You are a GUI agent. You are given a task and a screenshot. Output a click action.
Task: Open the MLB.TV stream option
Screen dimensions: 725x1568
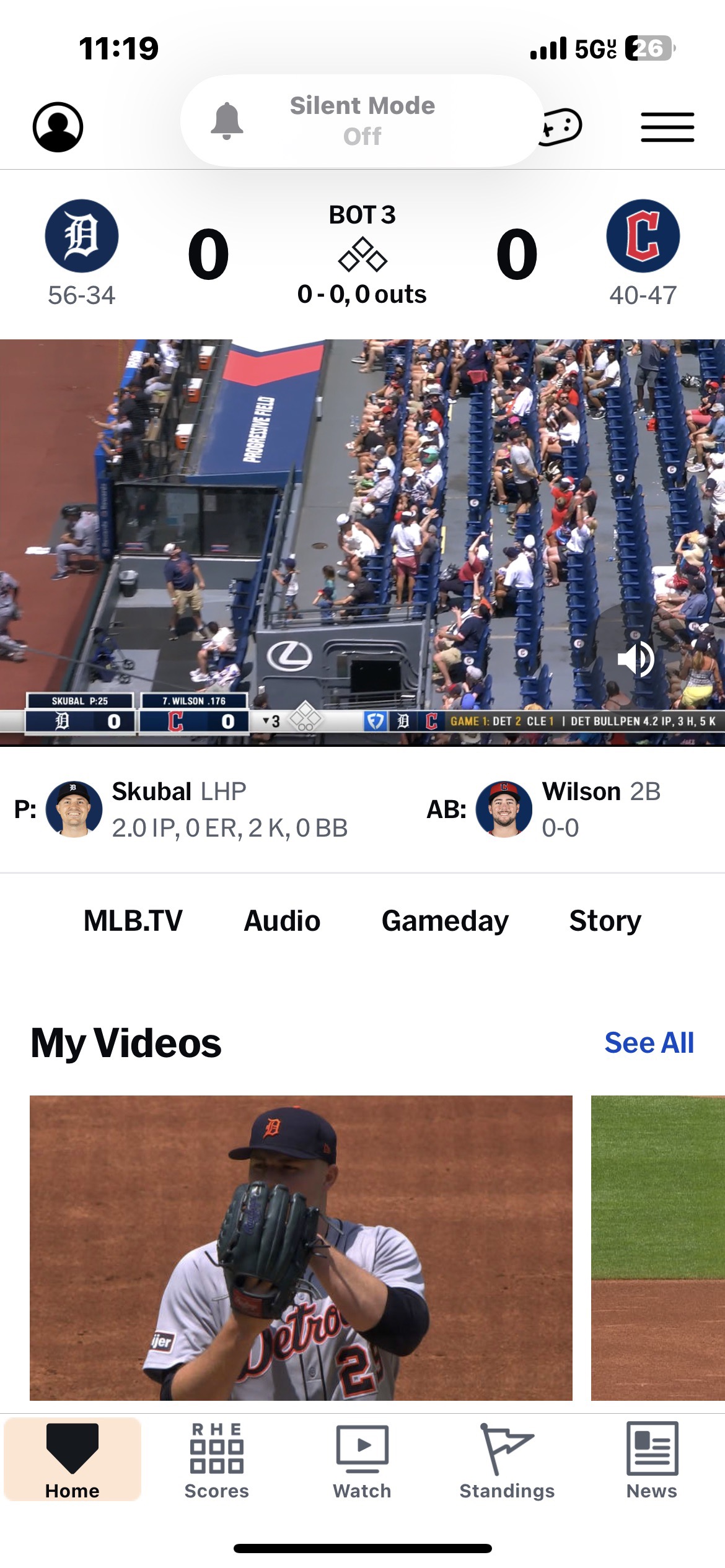coord(133,921)
